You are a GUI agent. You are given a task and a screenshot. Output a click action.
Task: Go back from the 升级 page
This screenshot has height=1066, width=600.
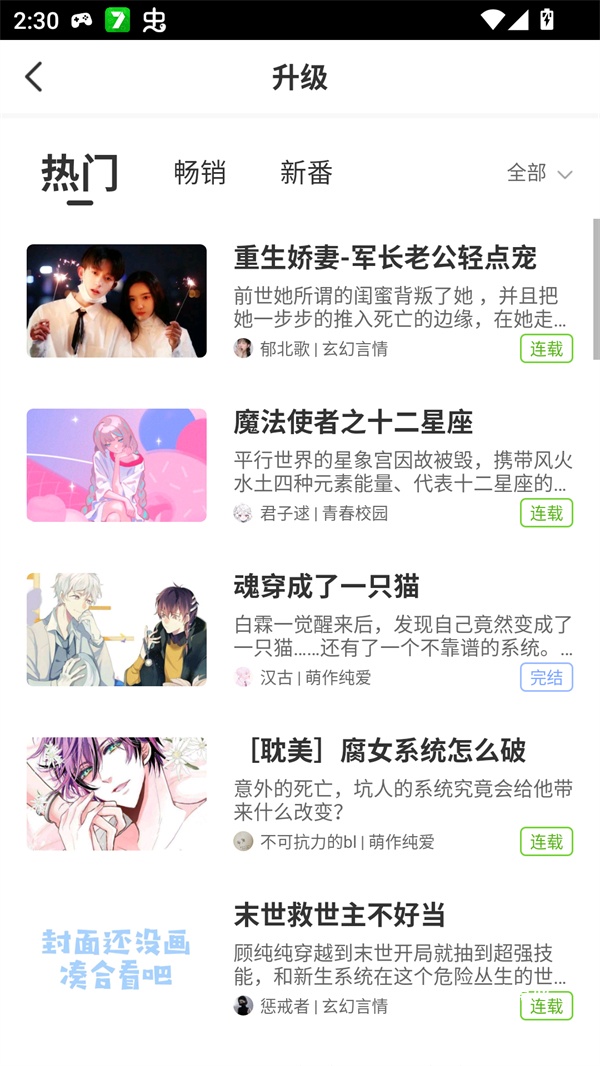pos(34,77)
